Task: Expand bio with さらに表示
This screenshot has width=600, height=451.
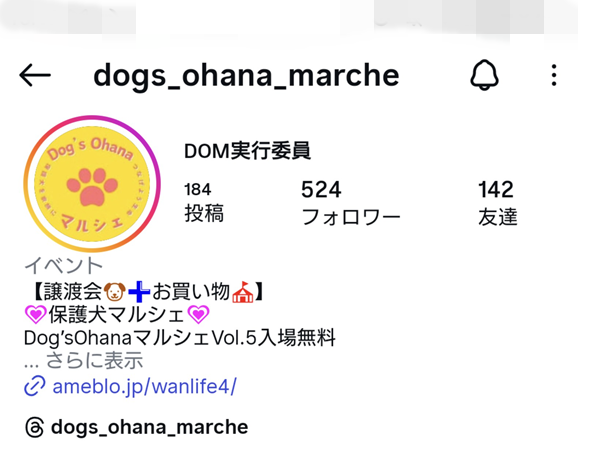Action: pyautogui.click(x=94, y=362)
